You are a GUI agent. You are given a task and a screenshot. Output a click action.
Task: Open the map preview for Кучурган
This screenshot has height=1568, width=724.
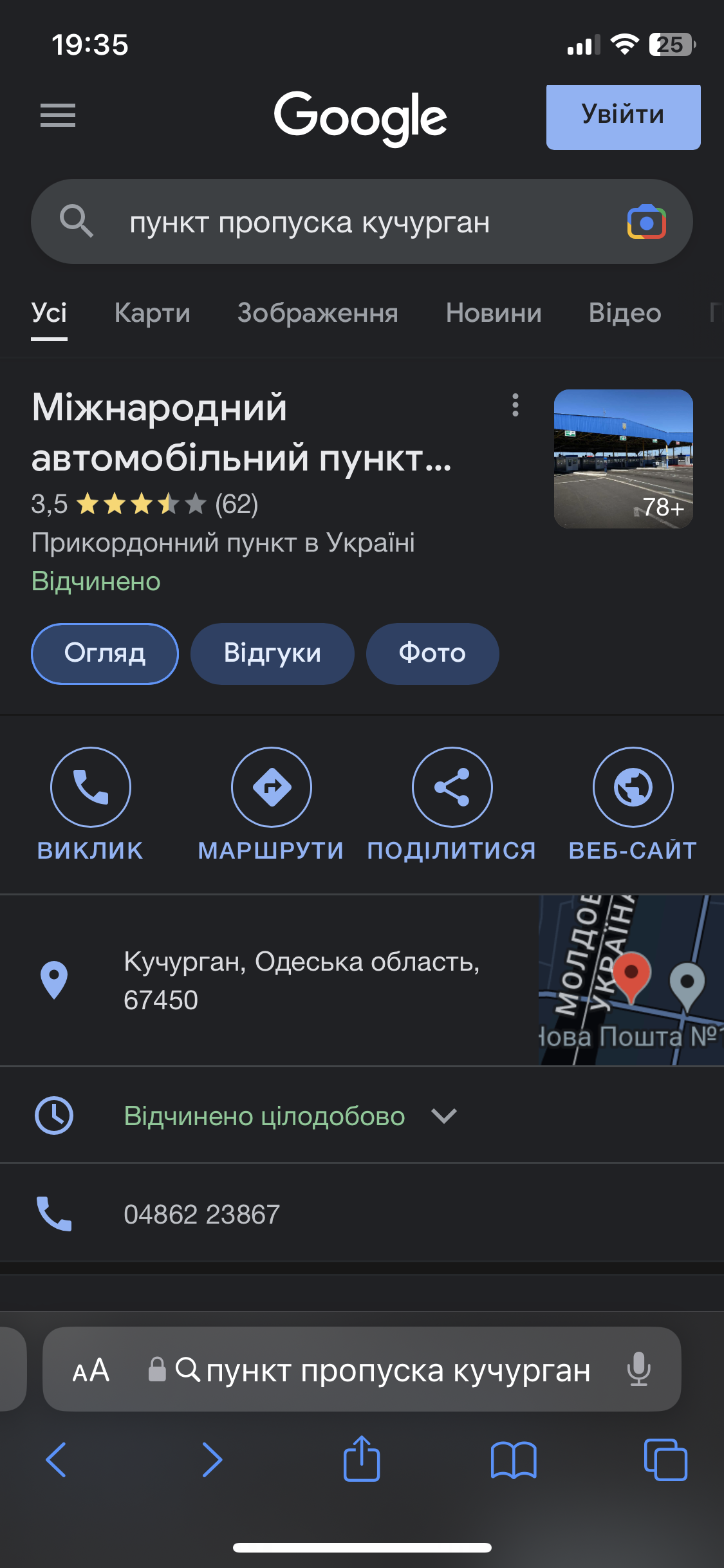[x=631, y=980]
